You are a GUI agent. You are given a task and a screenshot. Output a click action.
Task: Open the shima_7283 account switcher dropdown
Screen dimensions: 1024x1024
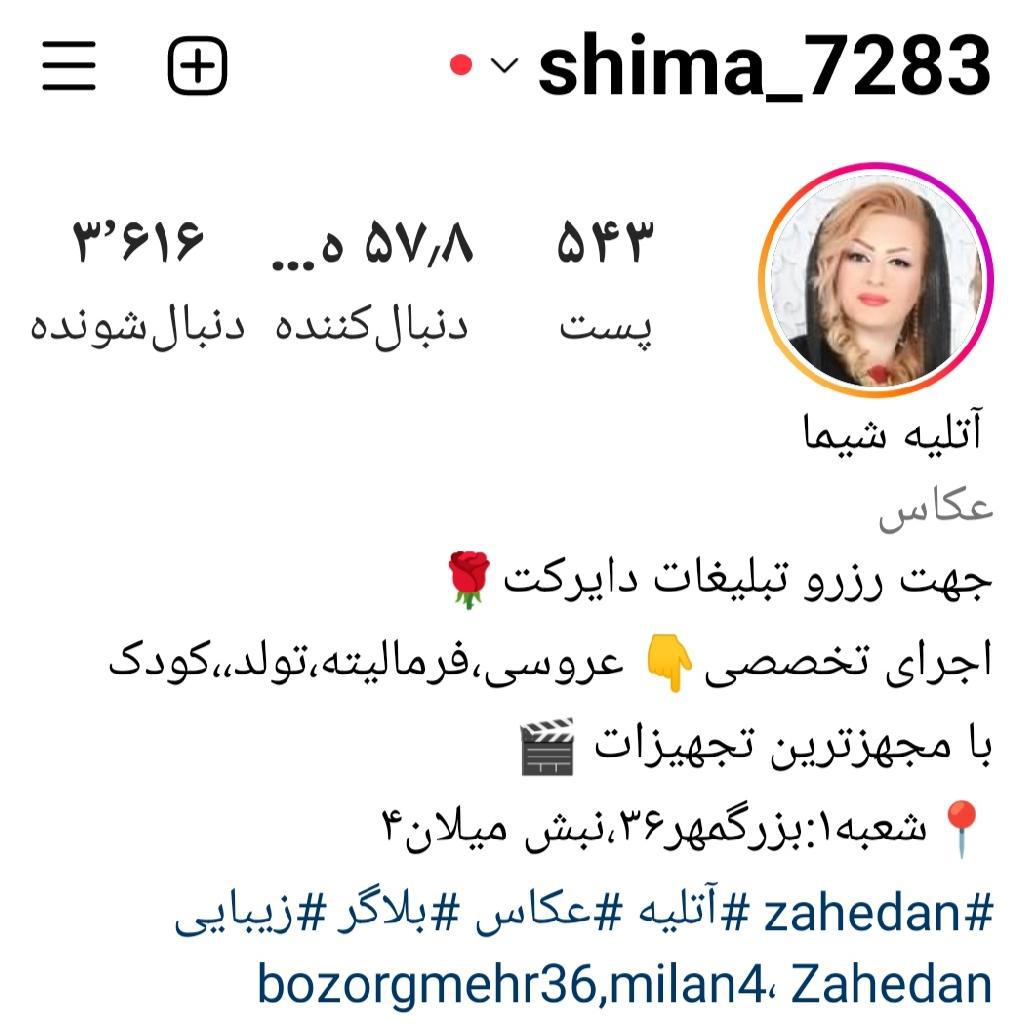(505, 66)
